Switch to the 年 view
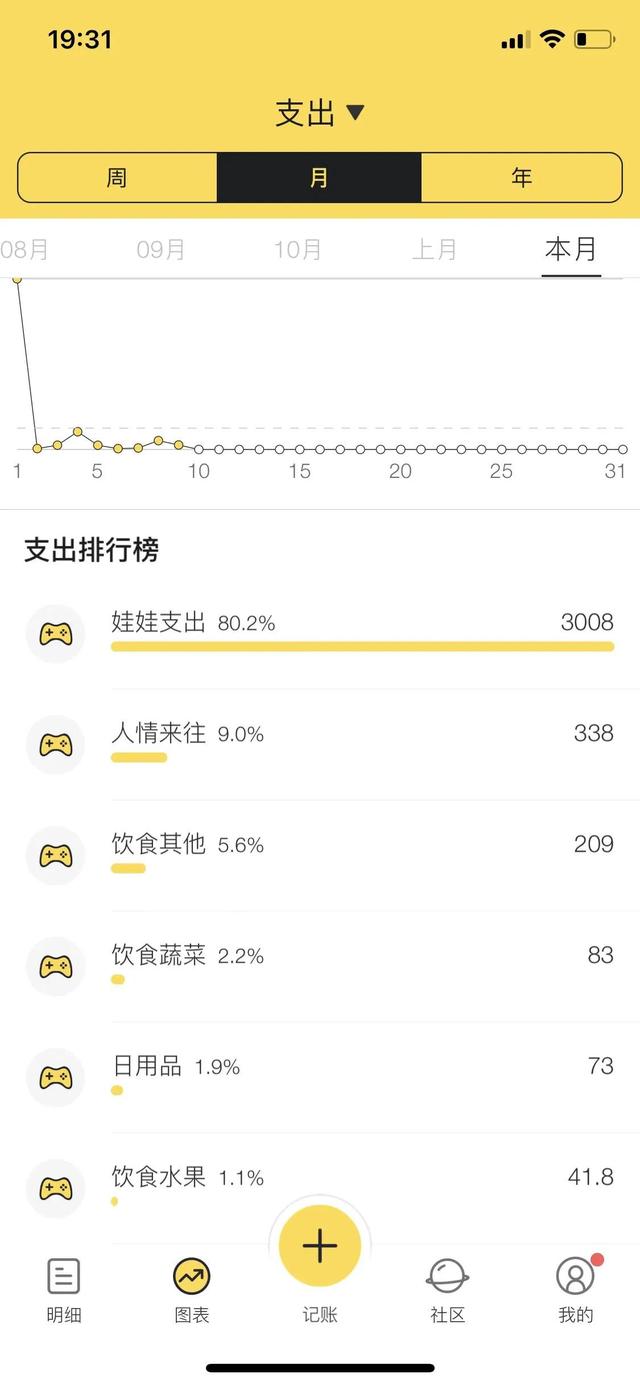Image resolution: width=640 pixels, height=1386 pixels. [x=521, y=178]
